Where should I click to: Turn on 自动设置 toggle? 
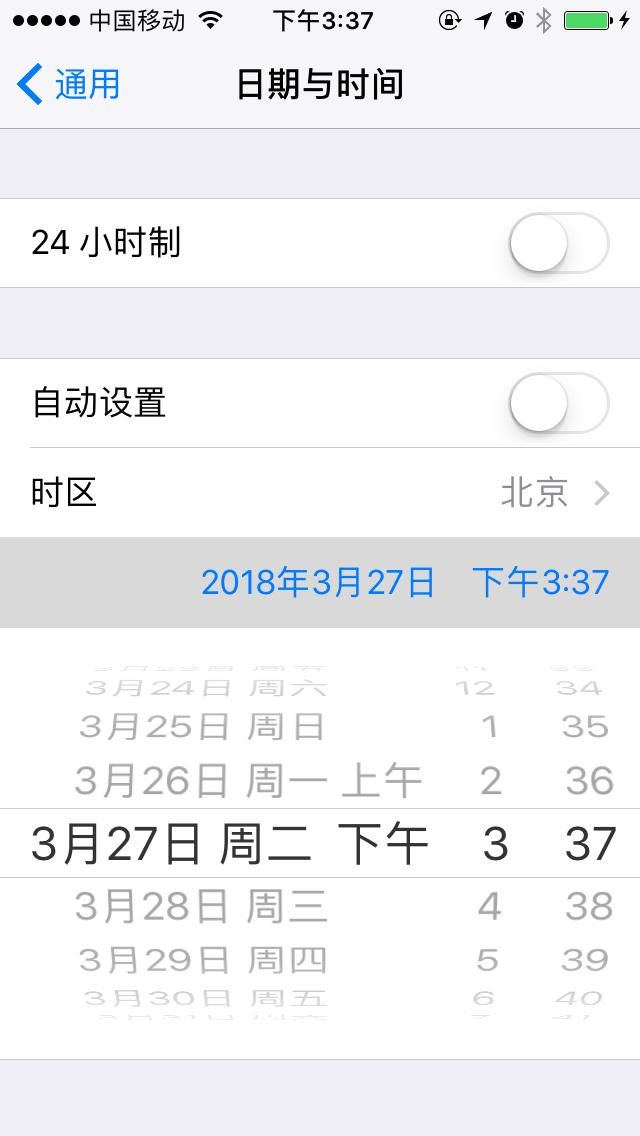(x=558, y=403)
